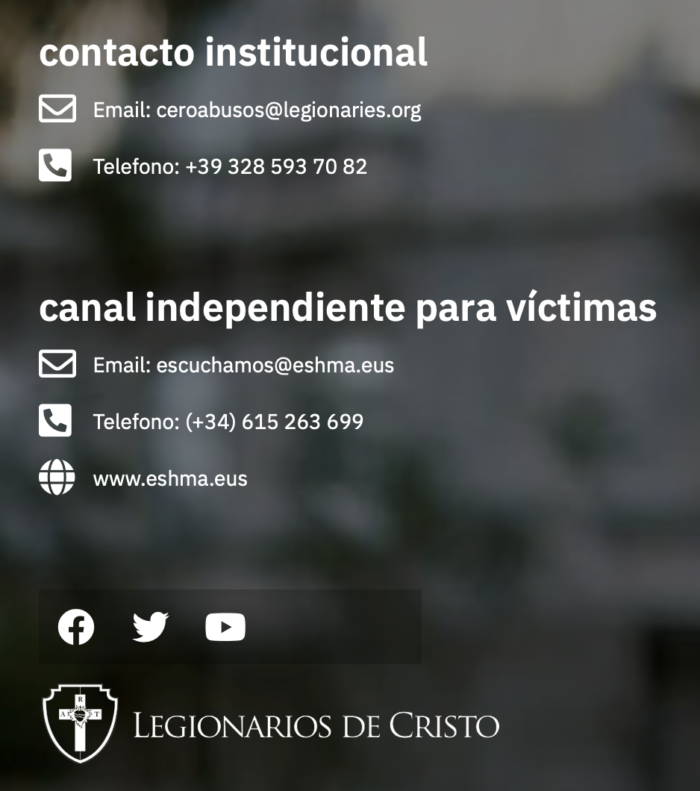Image resolution: width=700 pixels, height=791 pixels.
Task: Open the Twitter profile icon
Action: [x=151, y=627]
